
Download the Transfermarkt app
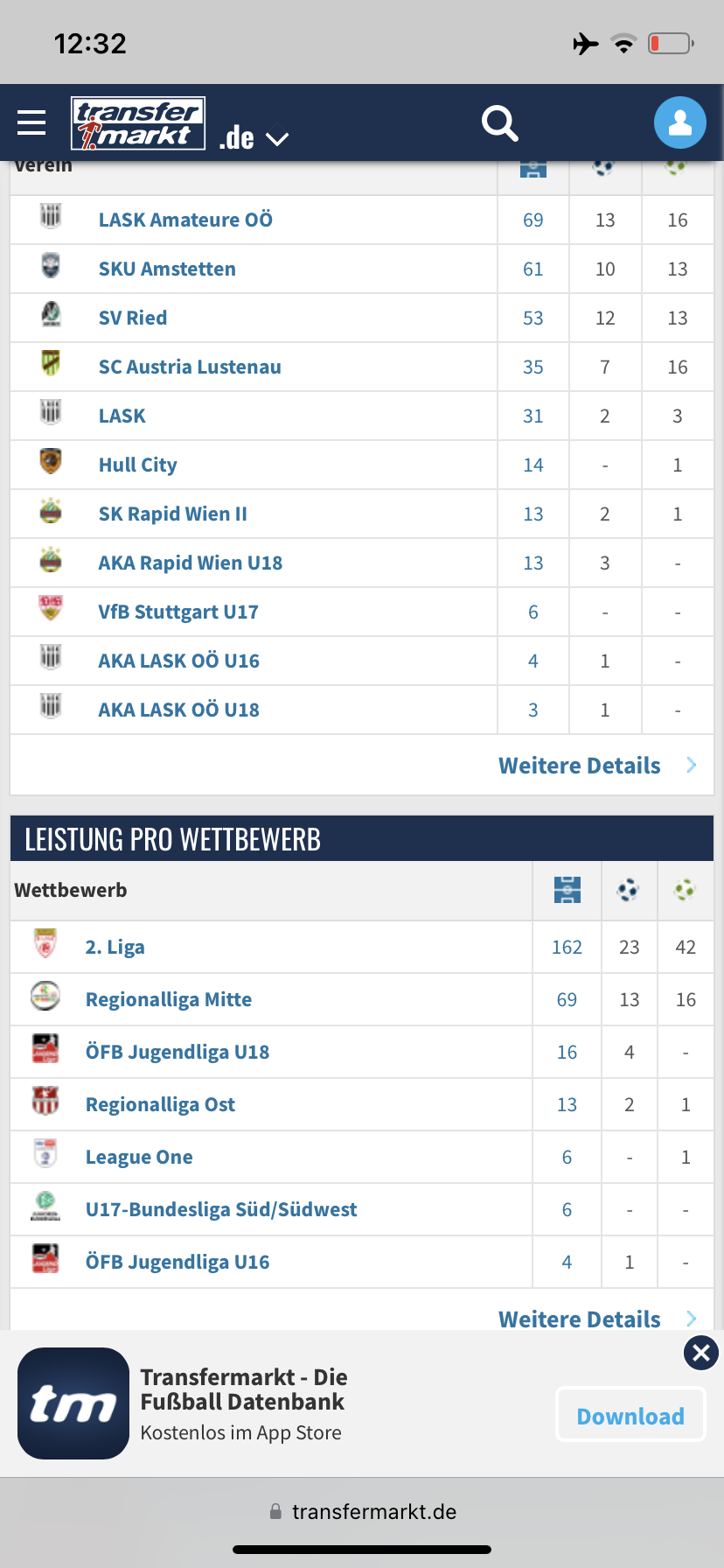pyautogui.click(x=630, y=1415)
